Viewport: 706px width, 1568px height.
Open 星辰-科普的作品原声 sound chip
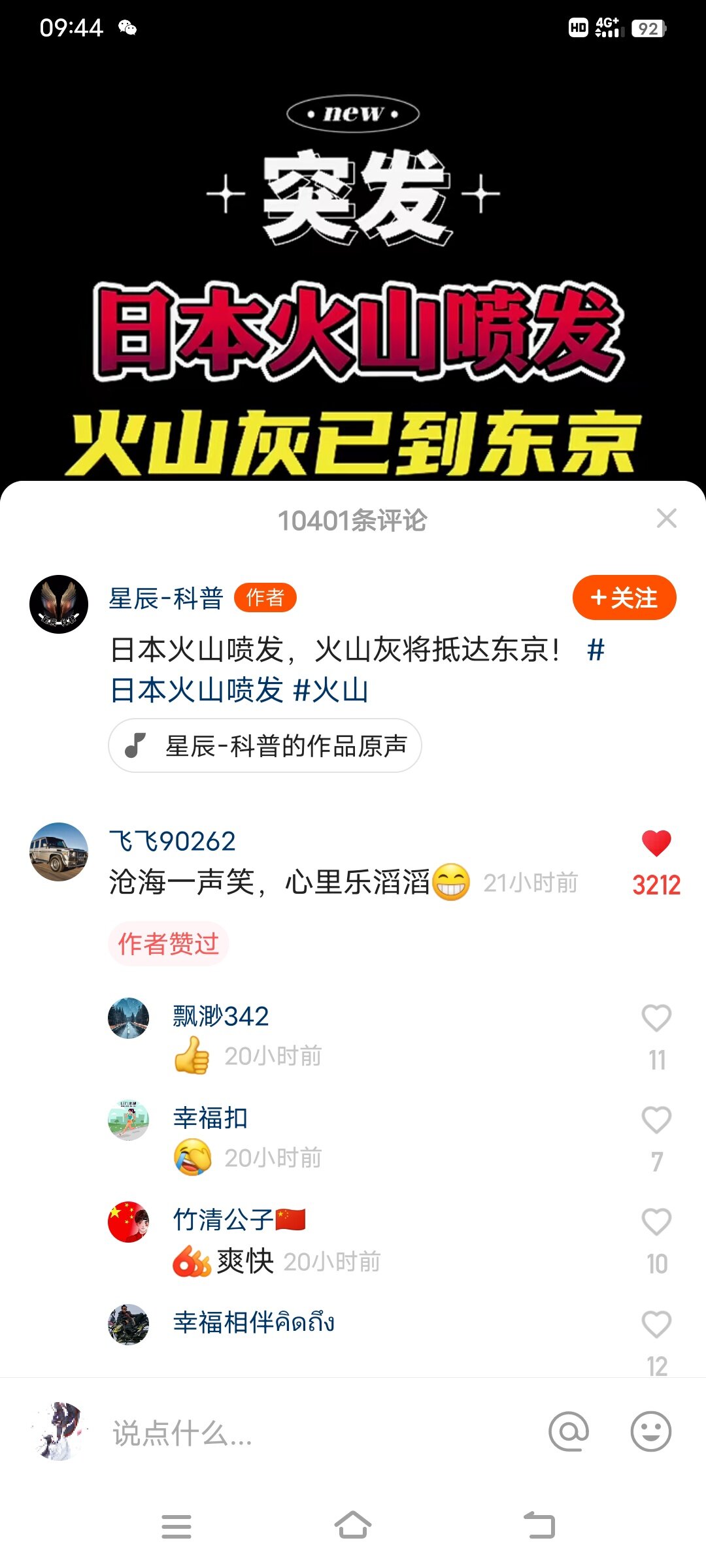[265, 745]
